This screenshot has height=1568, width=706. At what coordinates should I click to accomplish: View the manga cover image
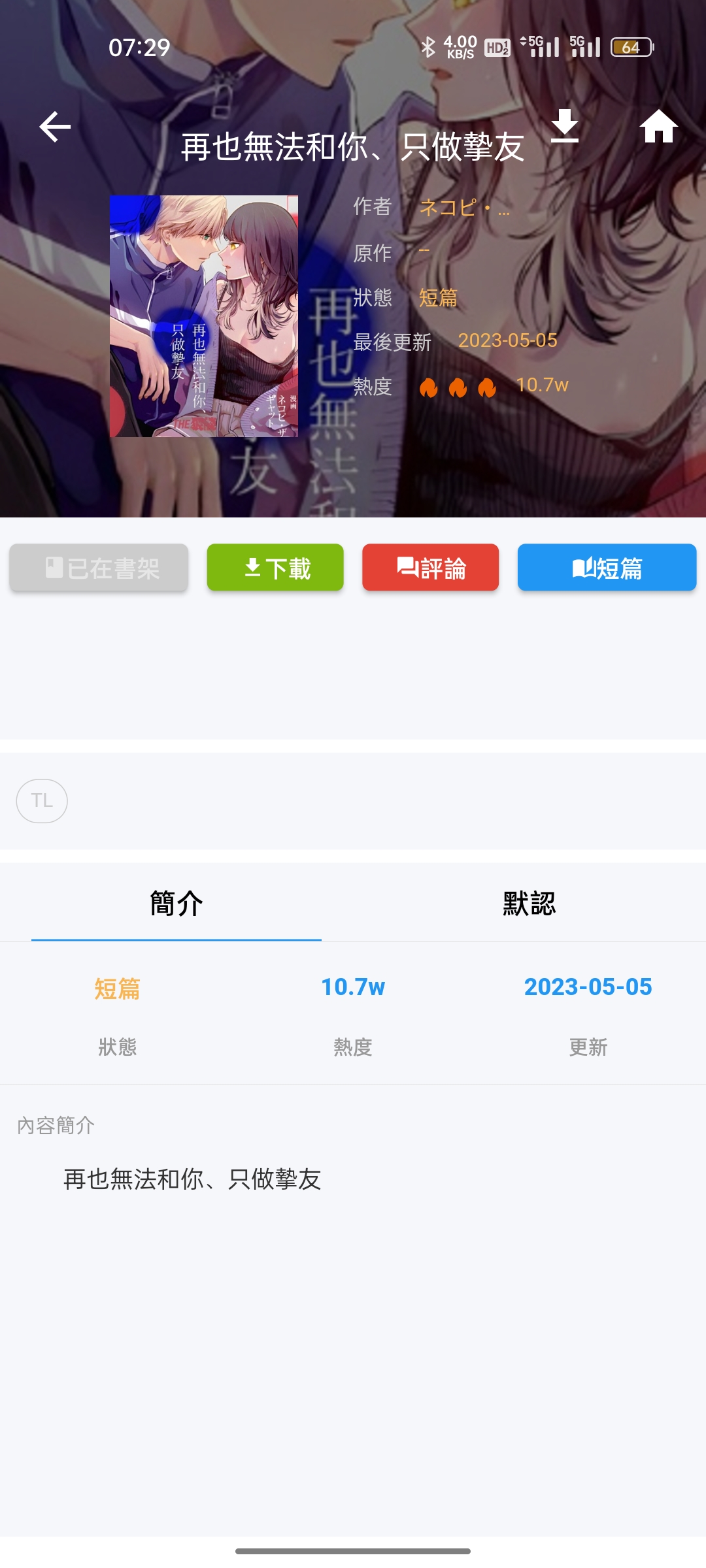click(204, 316)
